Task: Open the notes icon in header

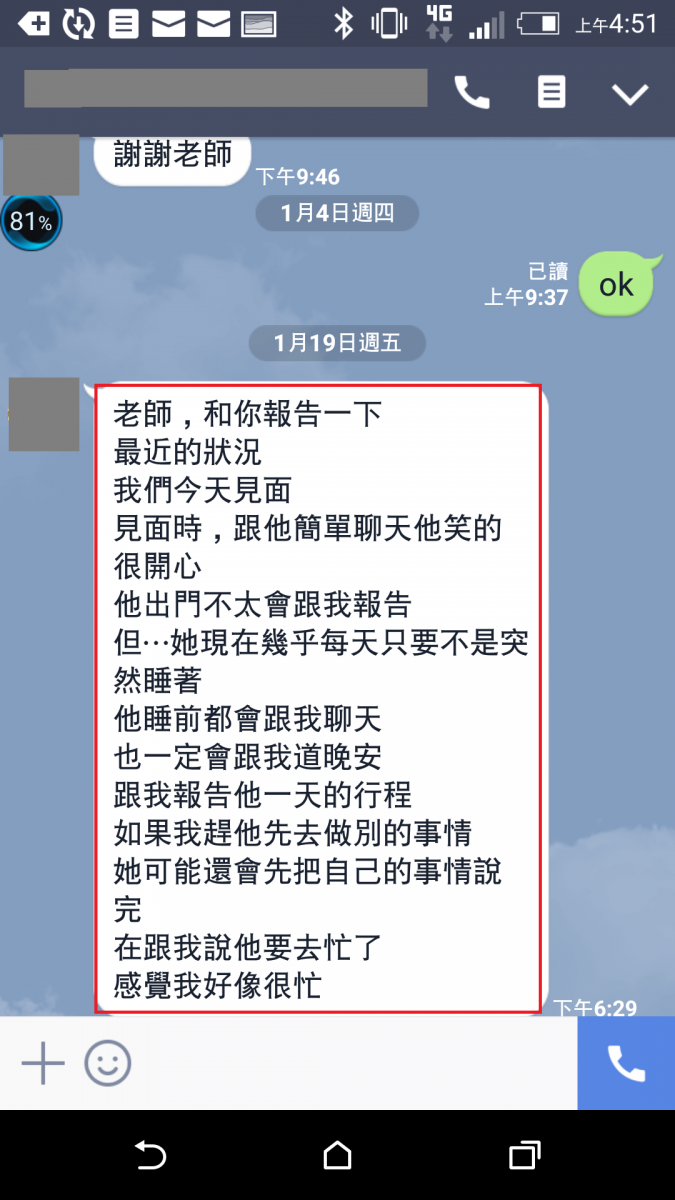Action: 551,93
